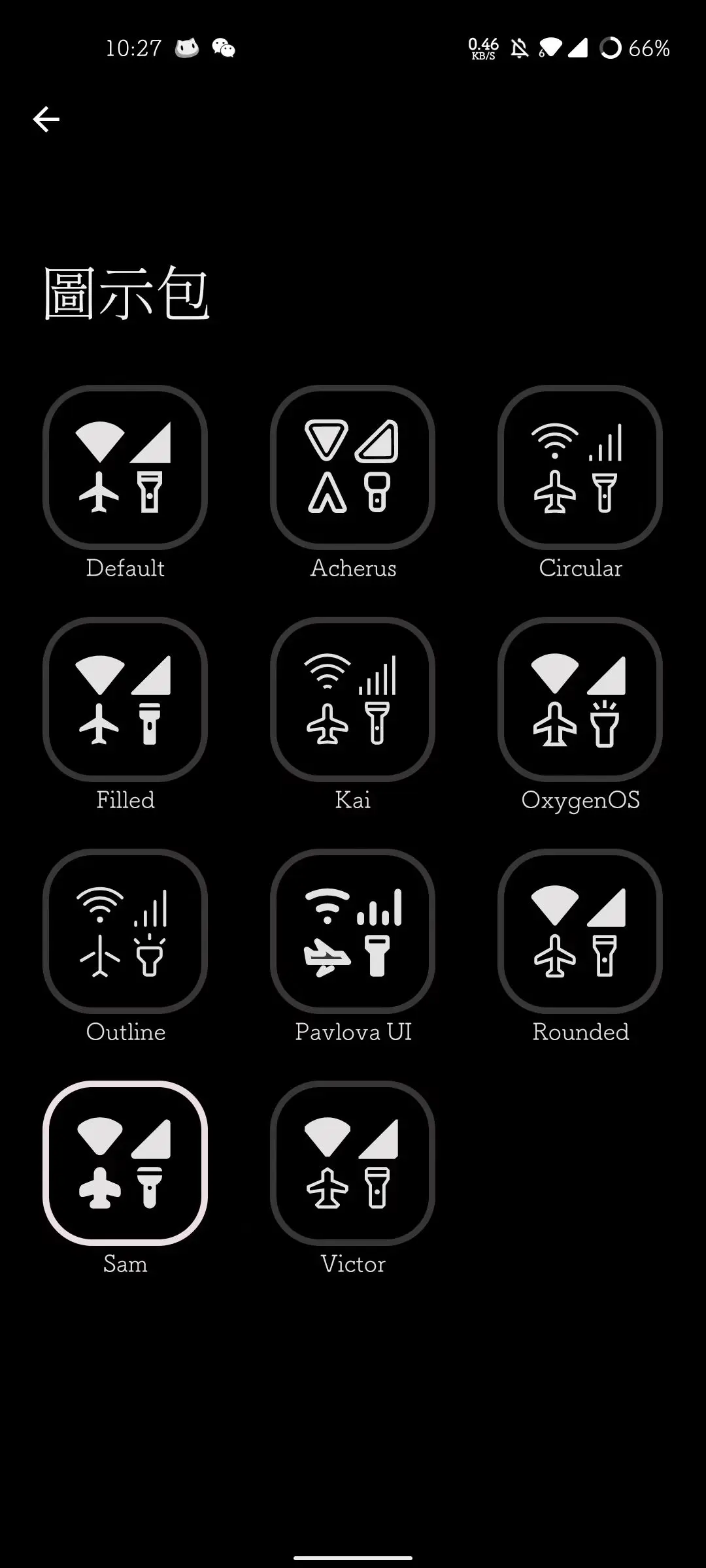Choose the Acherus icon pack
The image size is (706, 1568).
click(x=352, y=466)
